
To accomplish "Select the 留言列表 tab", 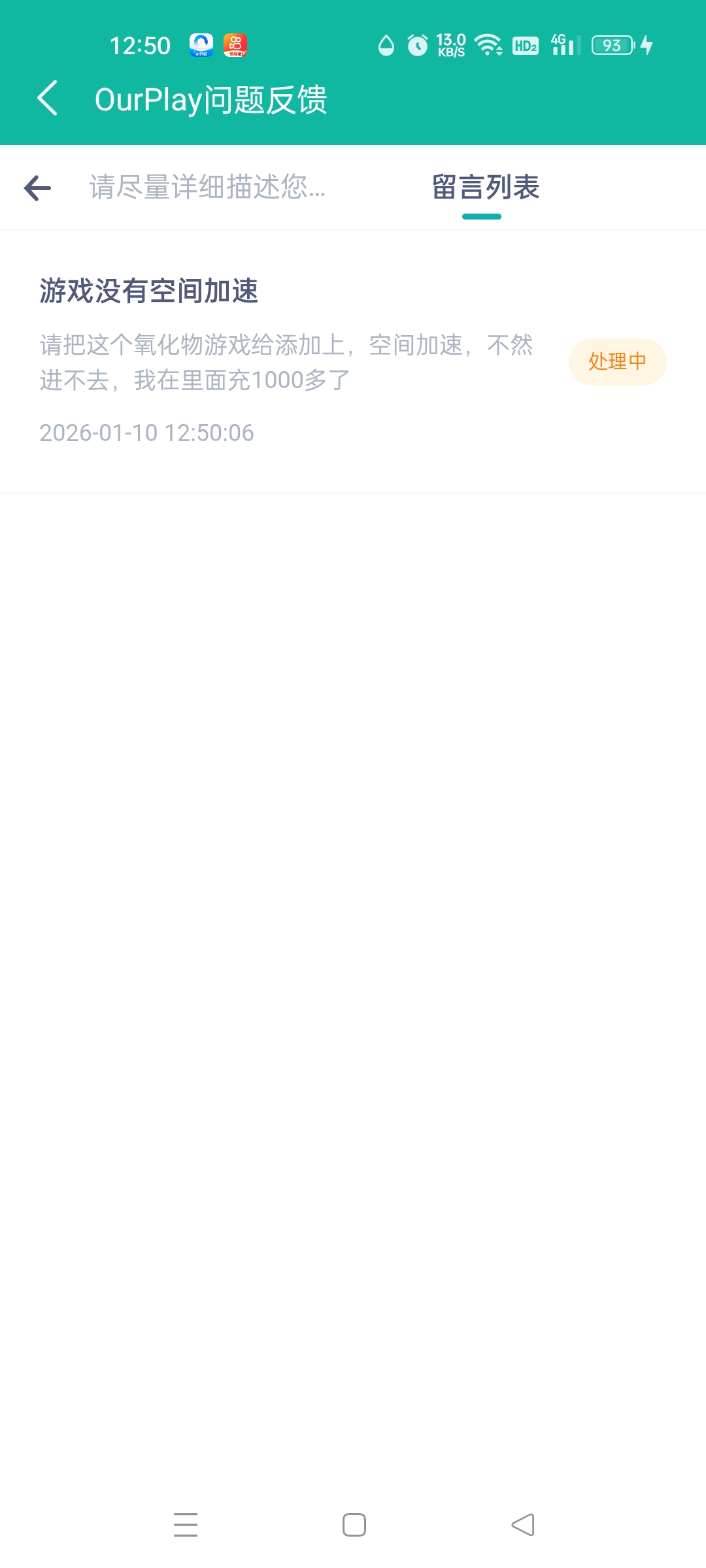I will coord(485,188).
